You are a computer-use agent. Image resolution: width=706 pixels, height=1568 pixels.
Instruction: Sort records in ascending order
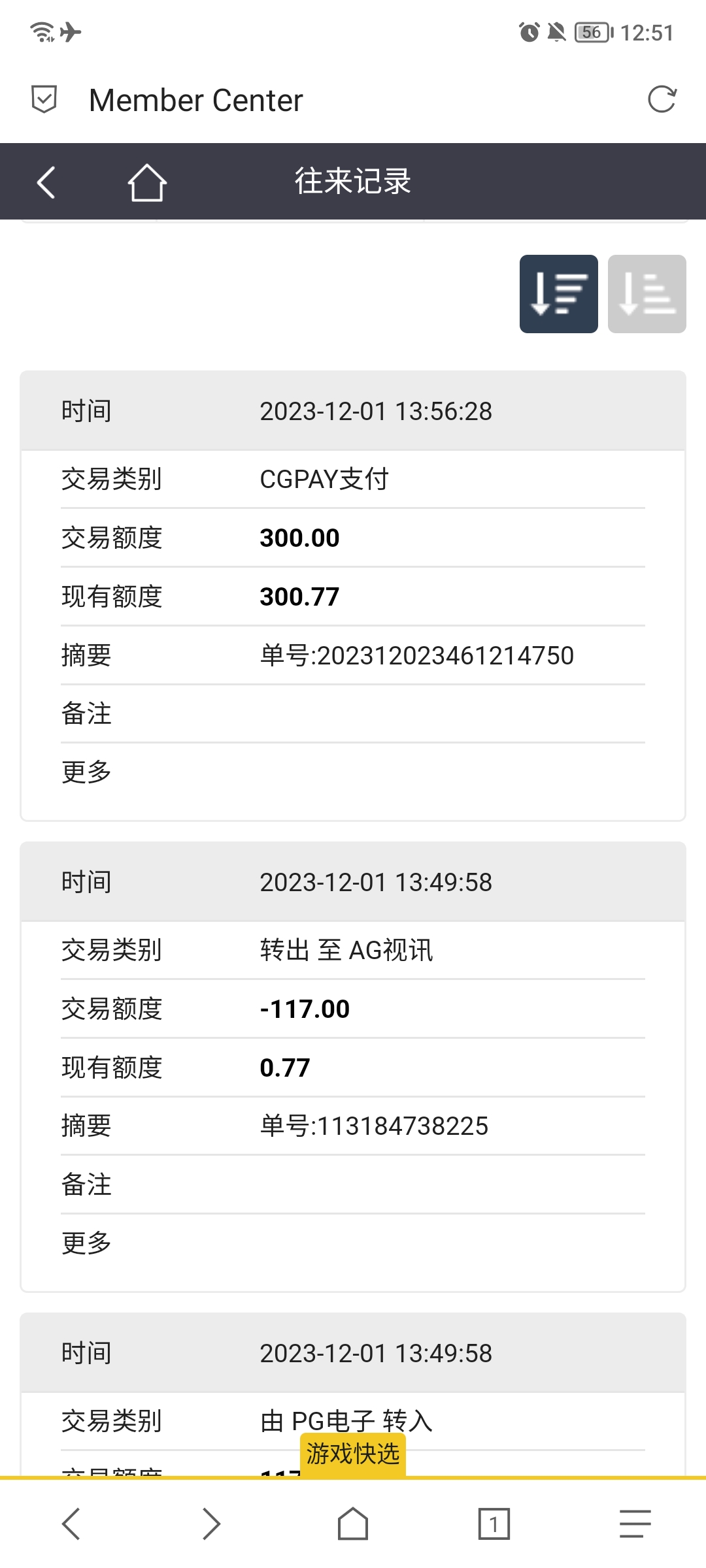point(647,294)
